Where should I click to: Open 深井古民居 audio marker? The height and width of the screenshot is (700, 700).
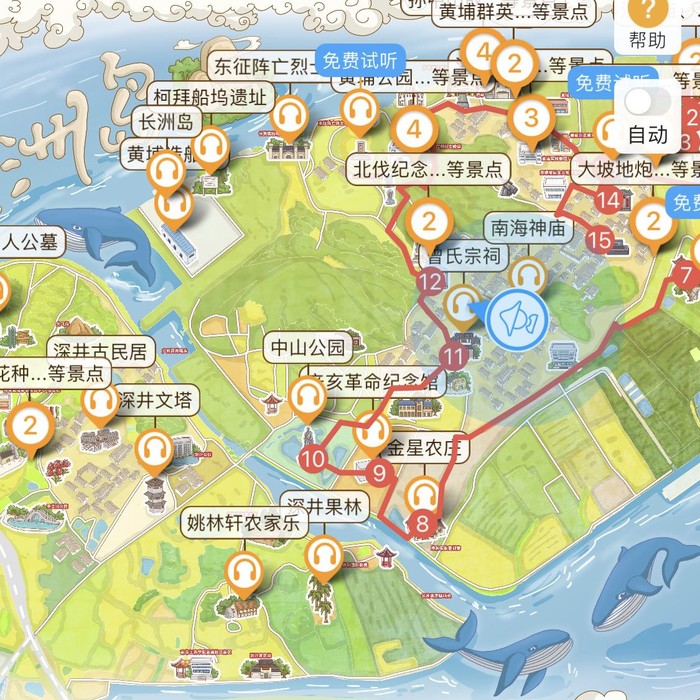click(100, 402)
